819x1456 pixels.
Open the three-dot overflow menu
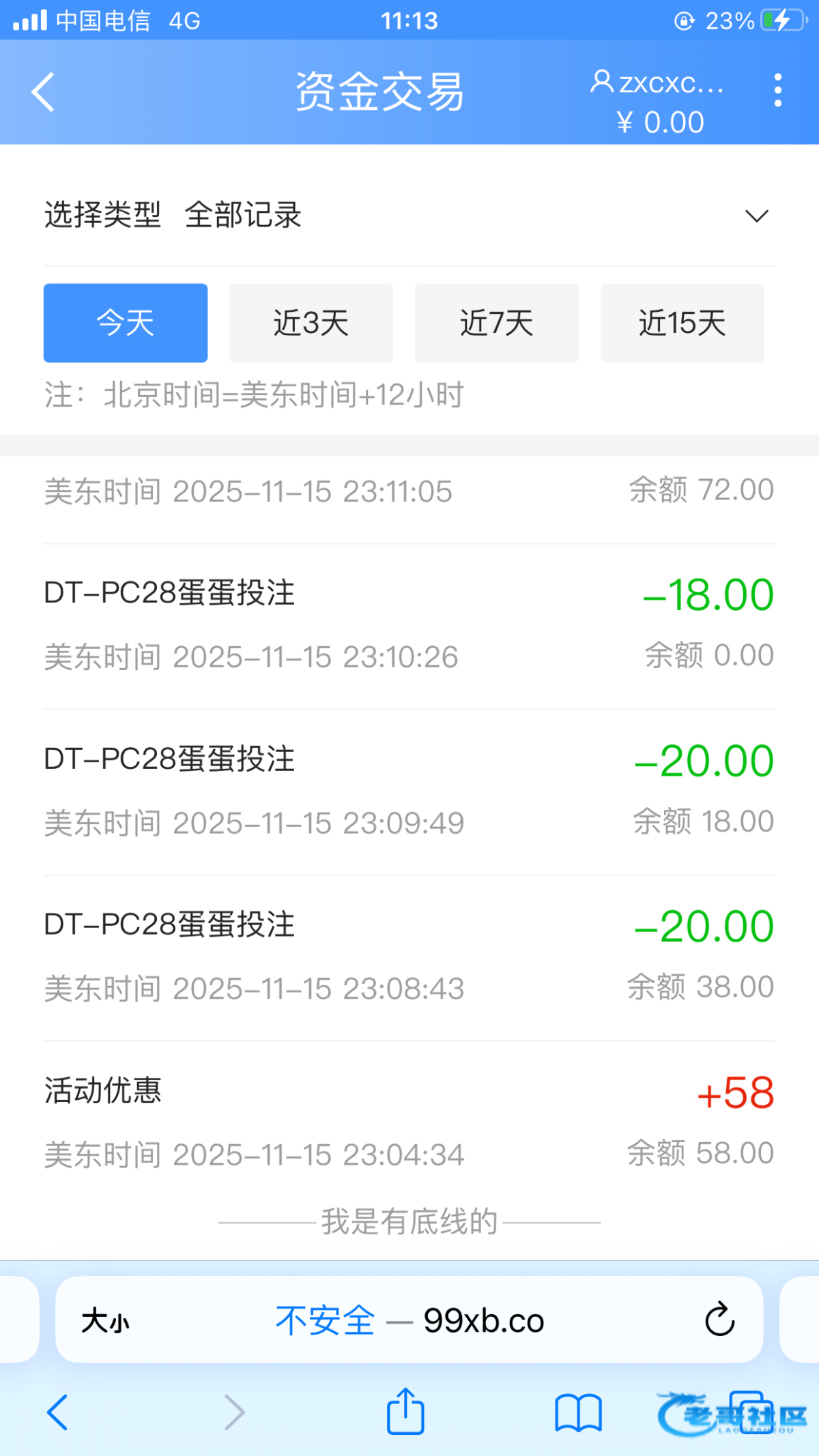click(777, 91)
